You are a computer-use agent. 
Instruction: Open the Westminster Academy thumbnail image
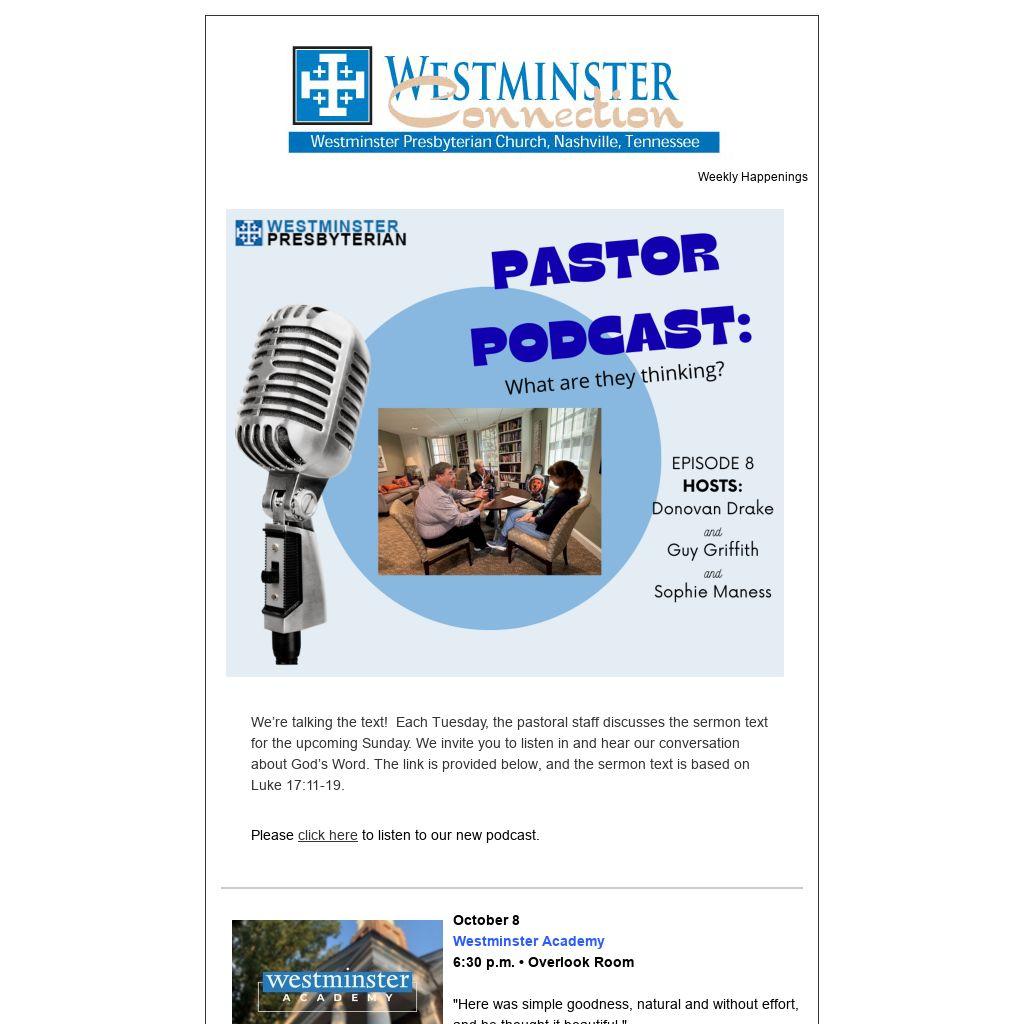(337, 972)
